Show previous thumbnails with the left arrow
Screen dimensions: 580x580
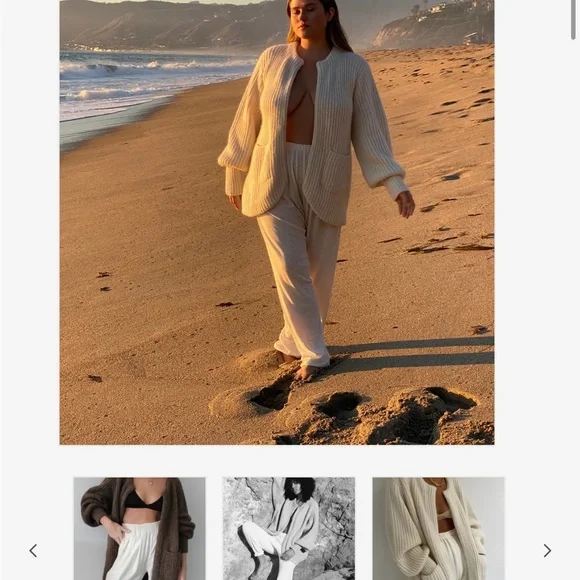click(33, 550)
